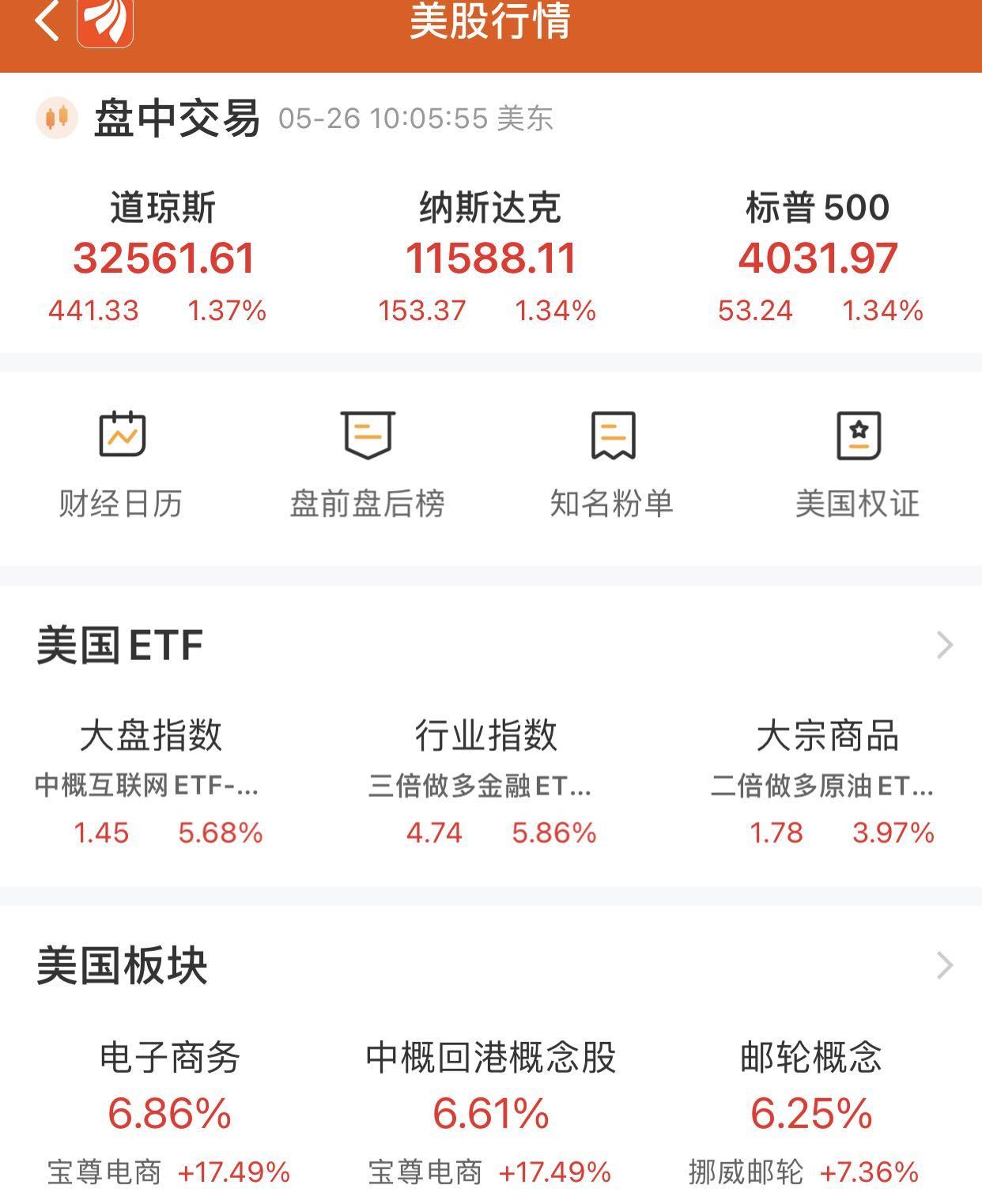Click the 6.86% change of 电子商务
The image size is (982, 1204).
coord(166,1114)
